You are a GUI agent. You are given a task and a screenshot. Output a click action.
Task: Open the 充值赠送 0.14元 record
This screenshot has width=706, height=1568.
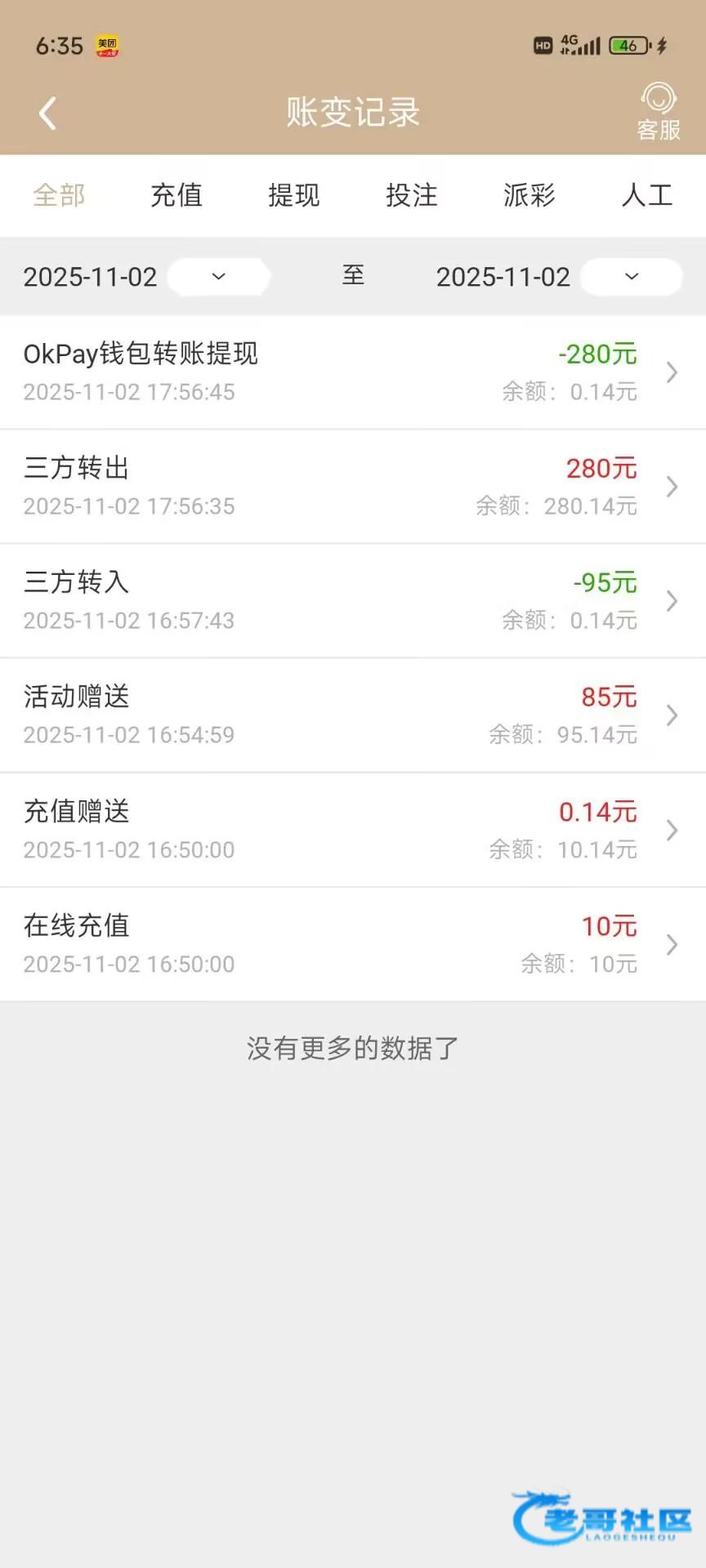point(353,830)
